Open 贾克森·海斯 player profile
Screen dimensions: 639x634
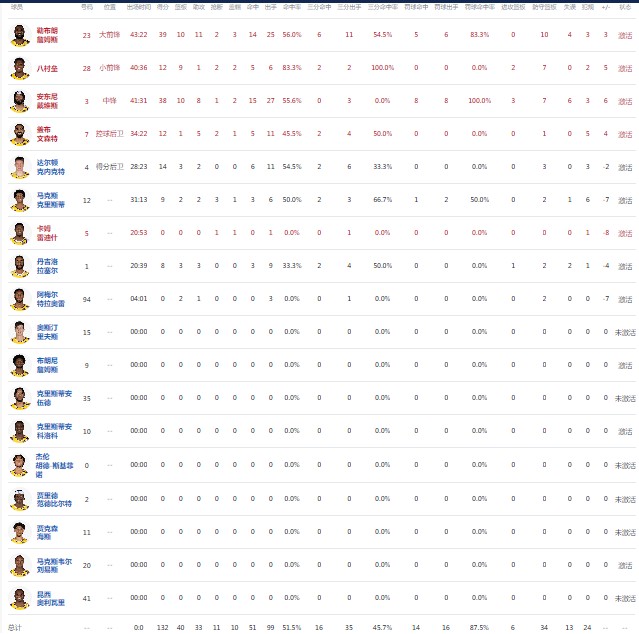47,531
